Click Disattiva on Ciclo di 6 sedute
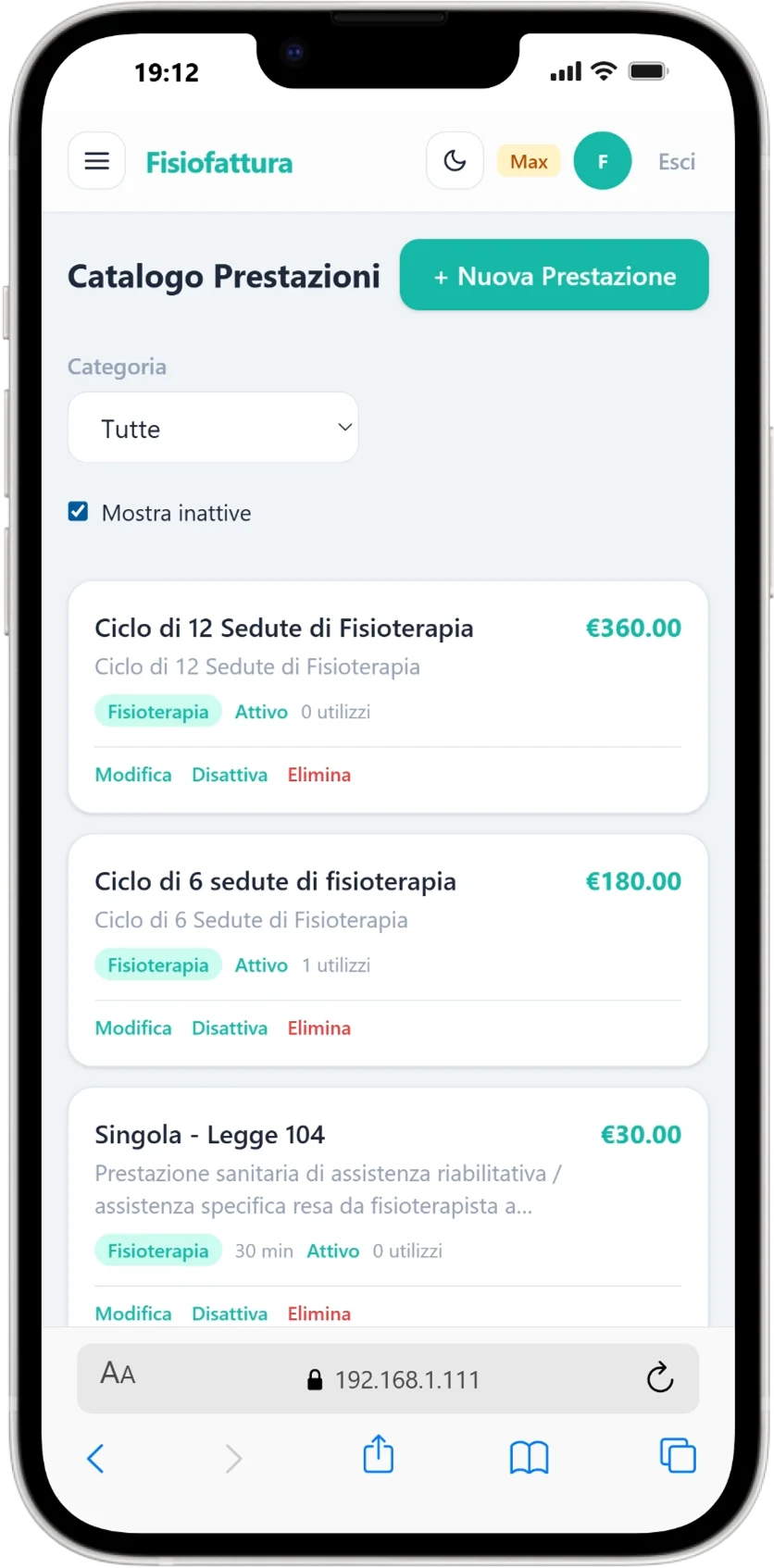The width and height of the screenshot is (774, 1568). coord(229,1027)
